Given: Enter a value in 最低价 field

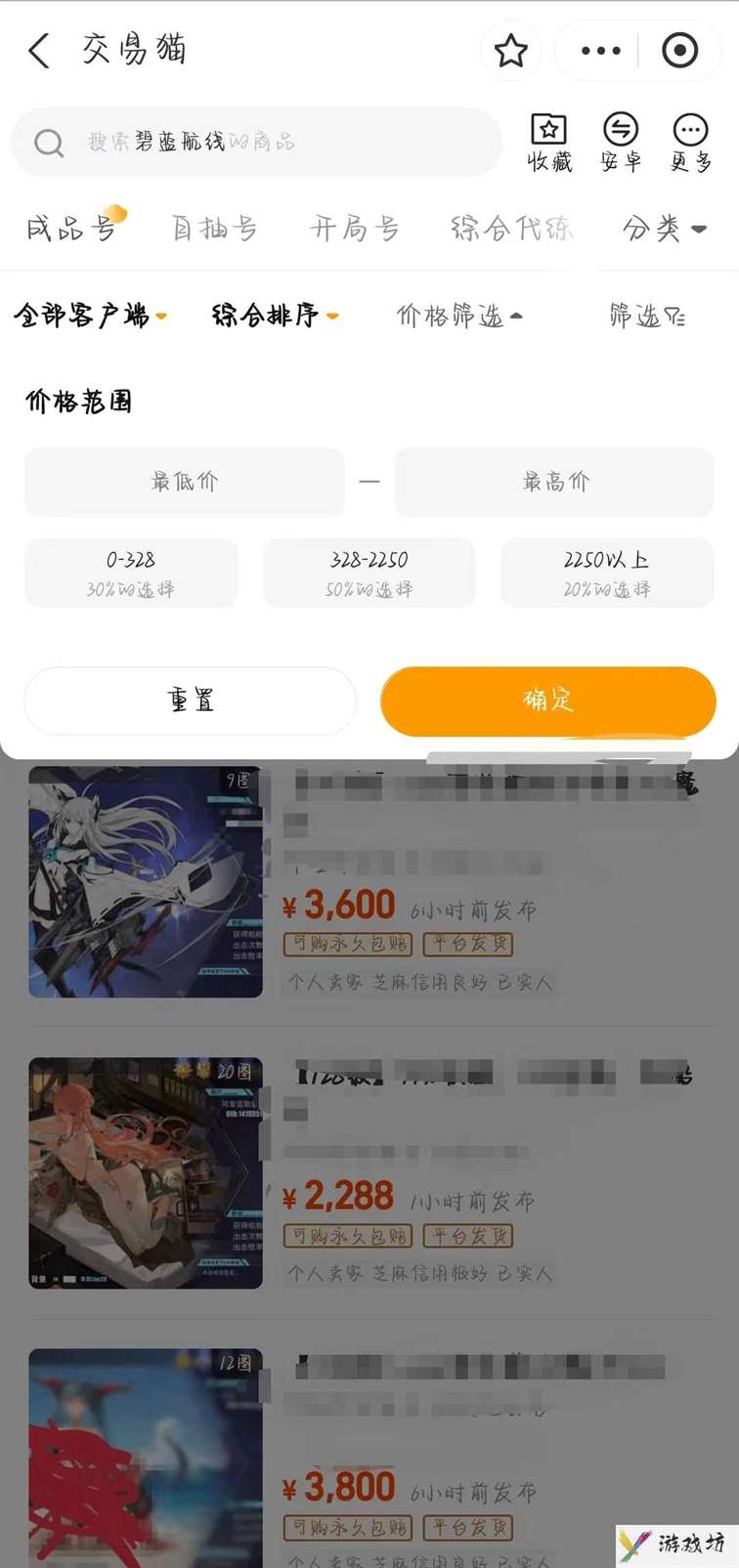Looking at the screenshot, I should (x=185, y=482).
